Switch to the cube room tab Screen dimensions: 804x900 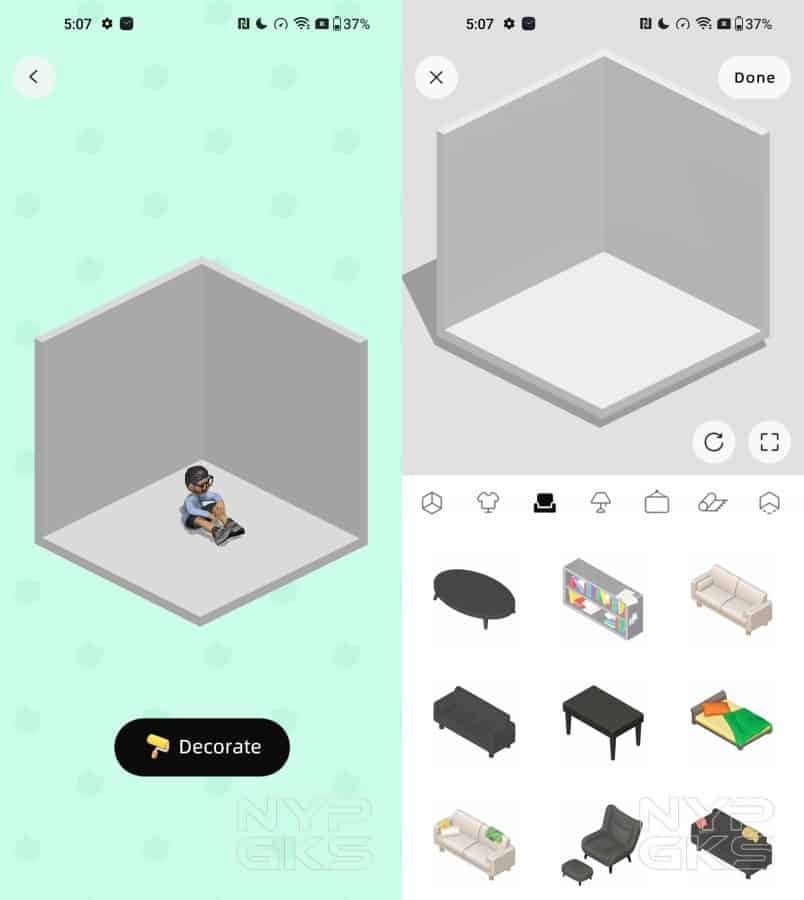click(432, 502)
